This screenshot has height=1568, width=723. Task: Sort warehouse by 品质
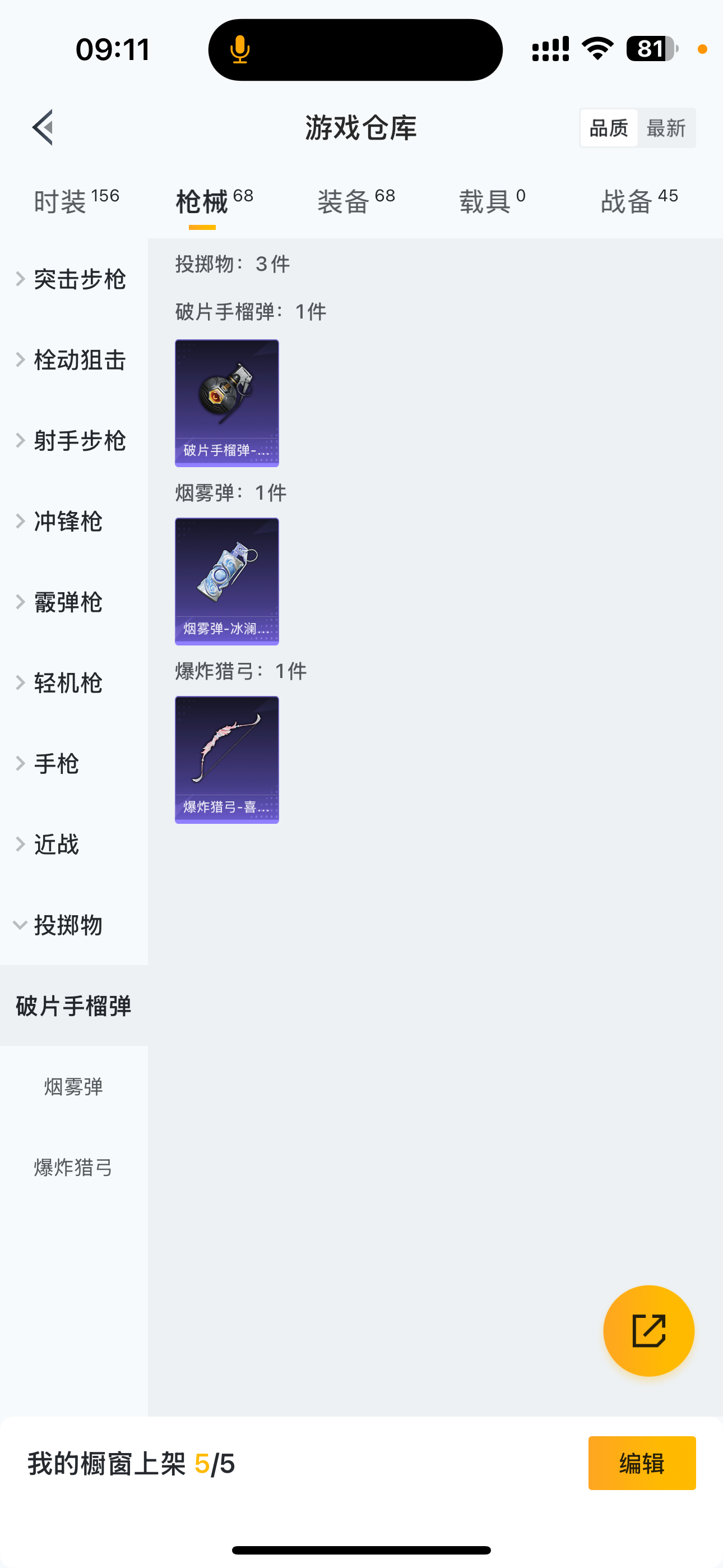pos(609,128)
